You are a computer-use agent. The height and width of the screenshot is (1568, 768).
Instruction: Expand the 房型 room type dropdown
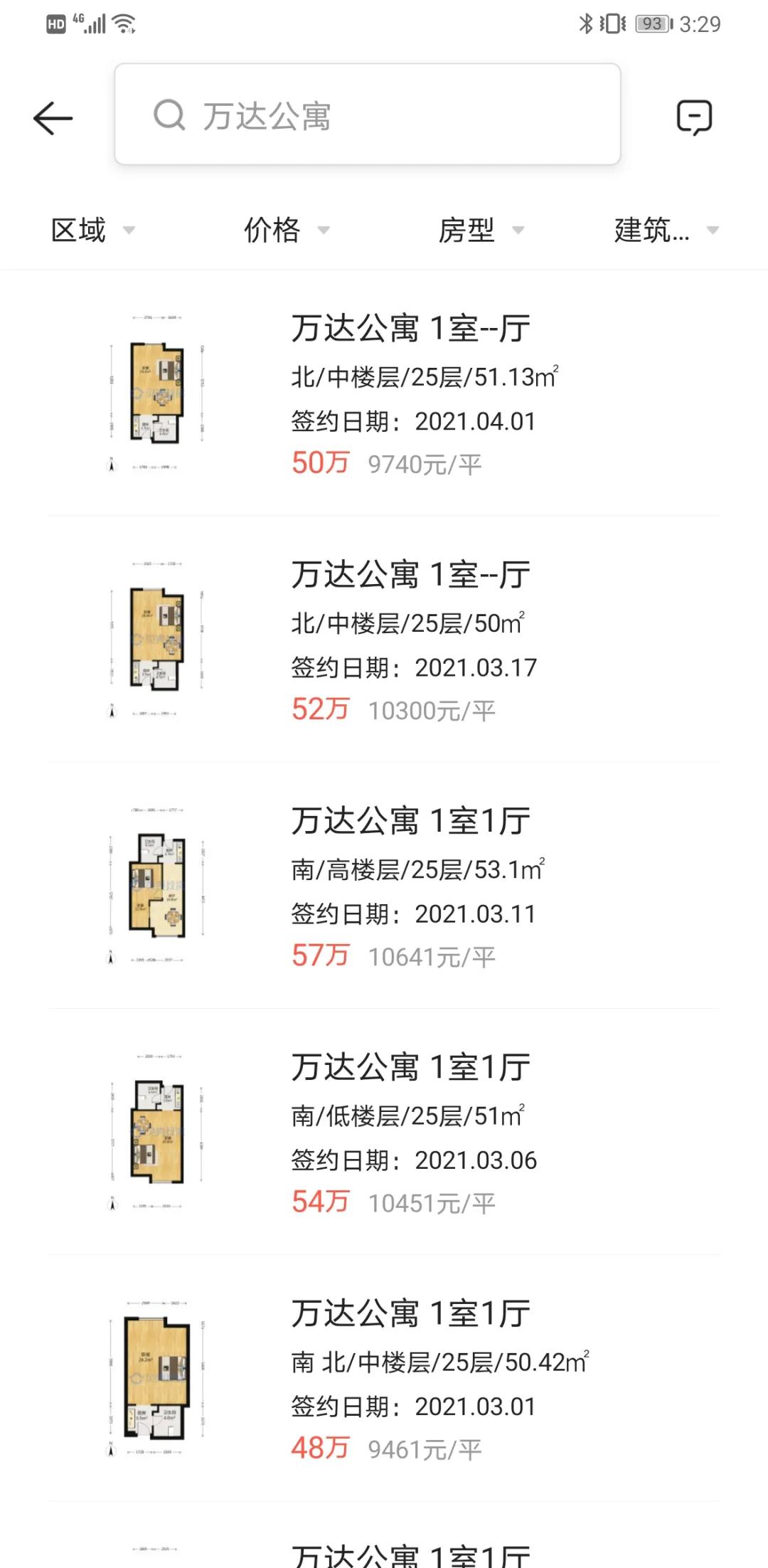click(x=480, y=229)
